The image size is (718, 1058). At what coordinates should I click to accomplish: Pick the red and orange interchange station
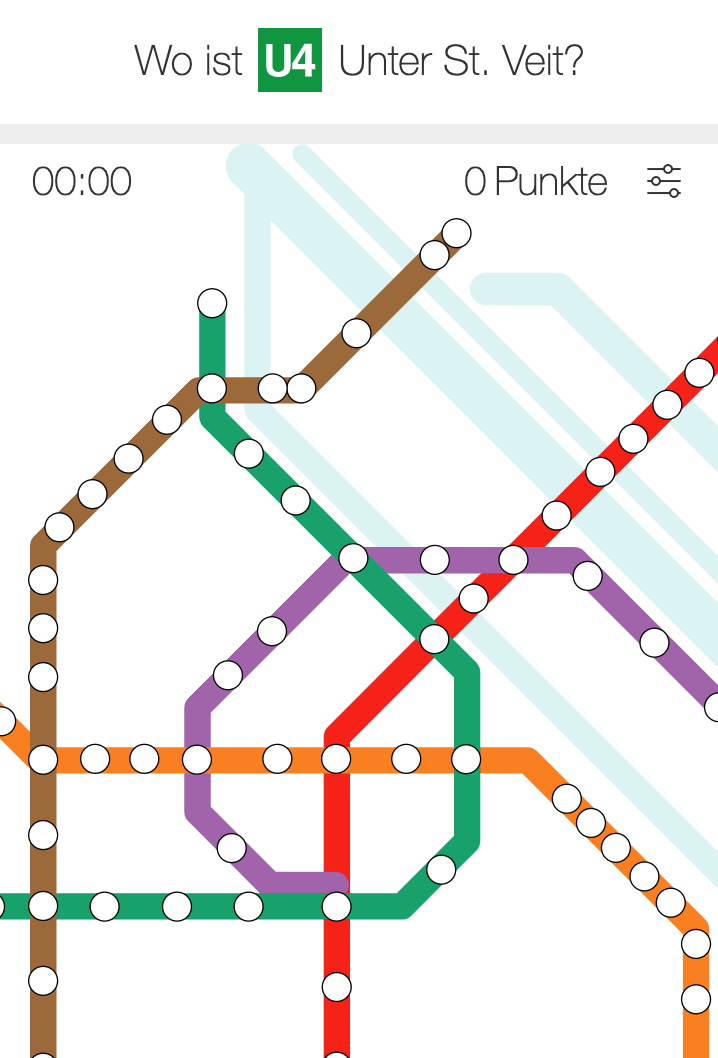click(x=336, y=759)
